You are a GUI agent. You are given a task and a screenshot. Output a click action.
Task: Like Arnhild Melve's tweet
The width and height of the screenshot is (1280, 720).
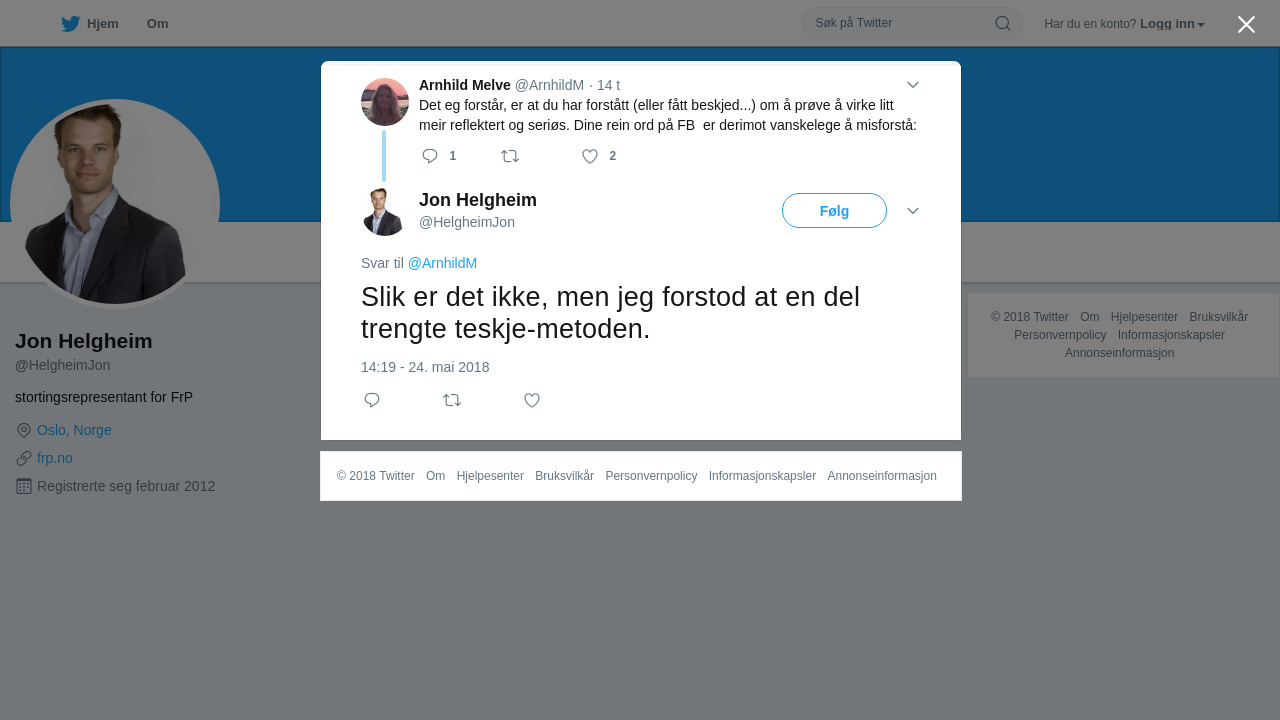point(590,156)
